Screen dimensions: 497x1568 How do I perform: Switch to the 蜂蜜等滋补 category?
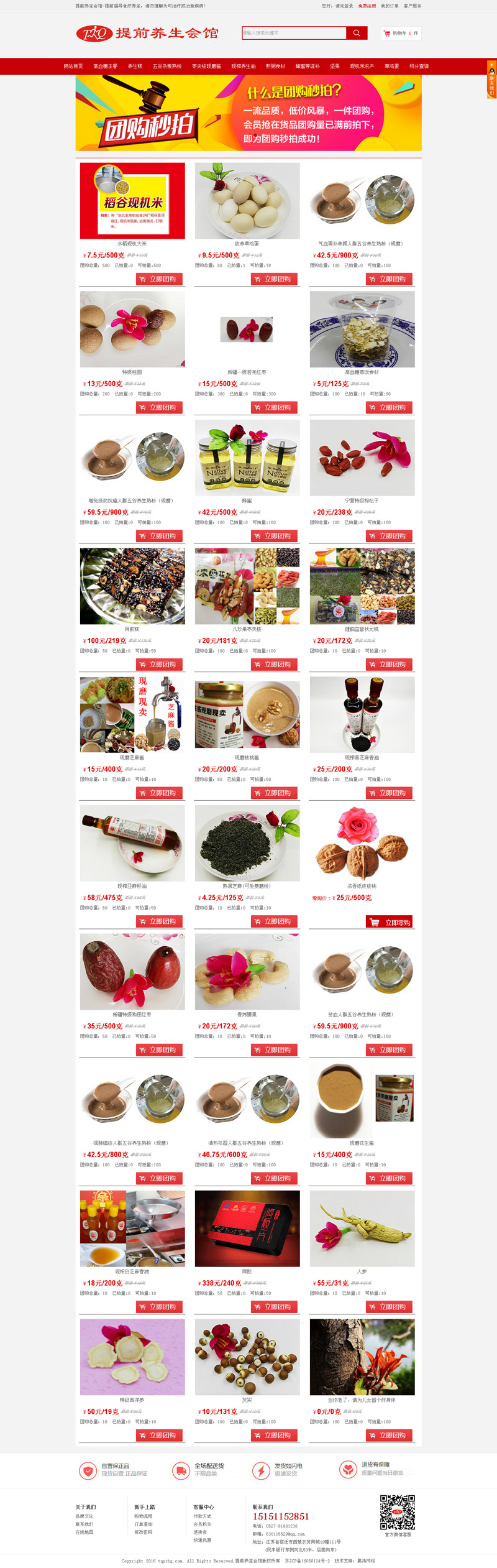307,67
